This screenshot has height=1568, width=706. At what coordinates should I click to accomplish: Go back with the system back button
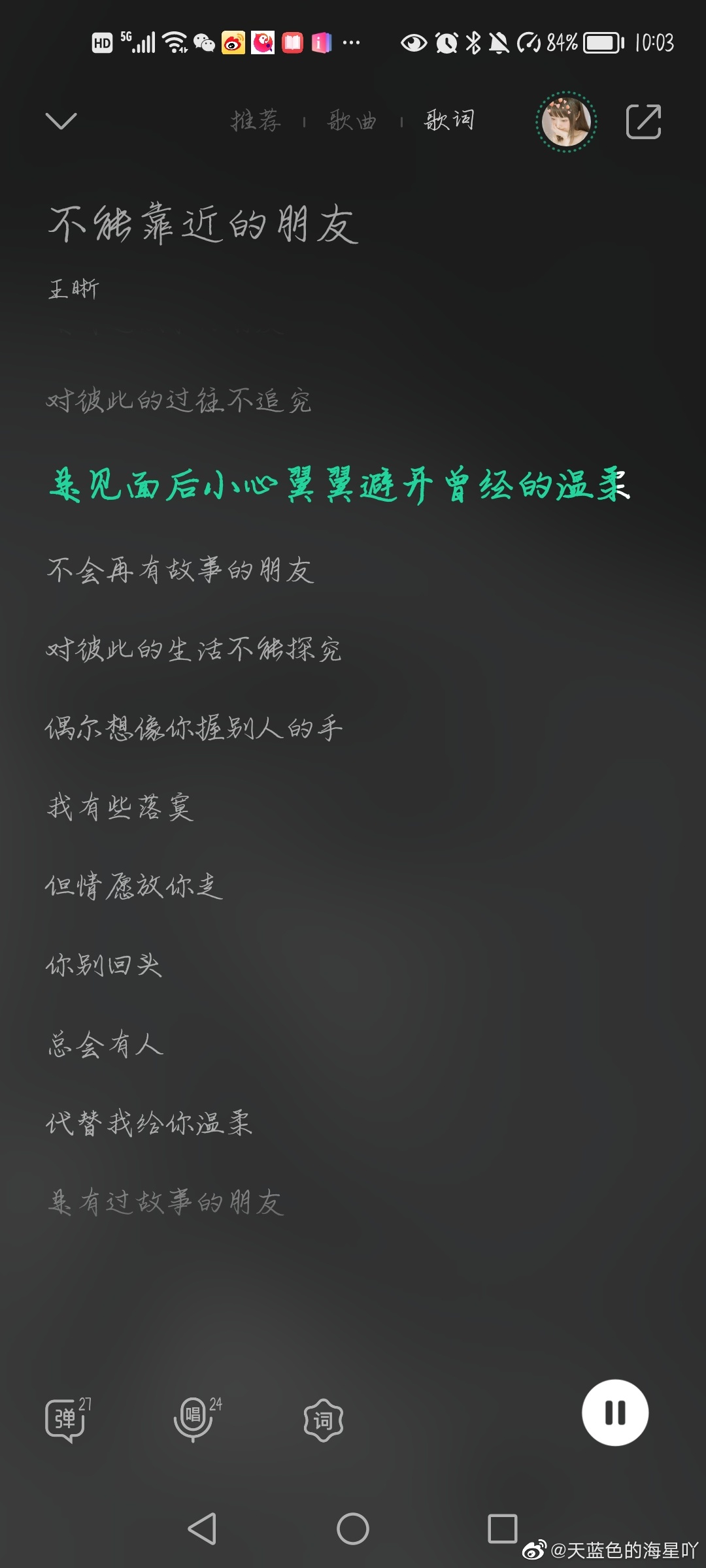click(203, 1529)
